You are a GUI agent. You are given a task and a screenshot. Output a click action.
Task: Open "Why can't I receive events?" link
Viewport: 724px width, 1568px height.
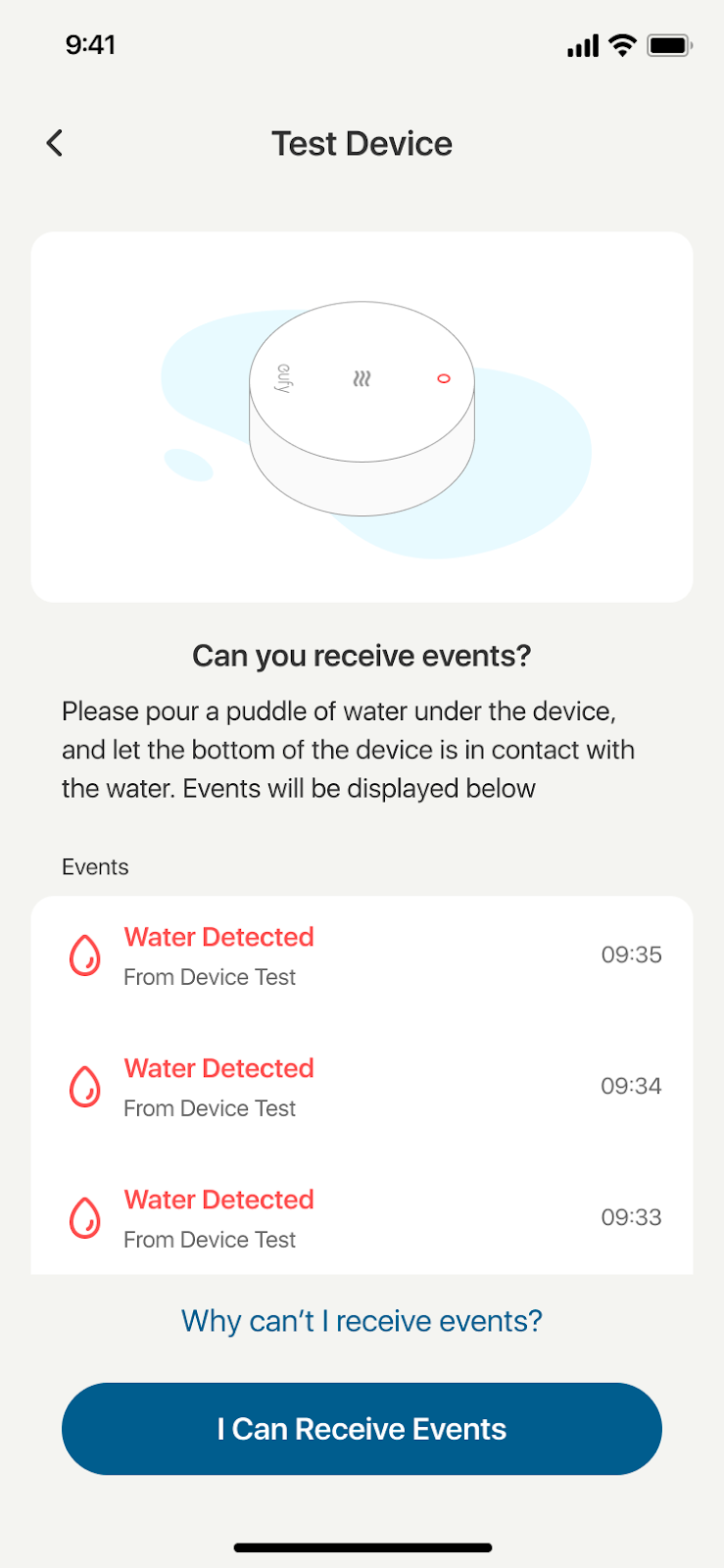point(362,1321)
